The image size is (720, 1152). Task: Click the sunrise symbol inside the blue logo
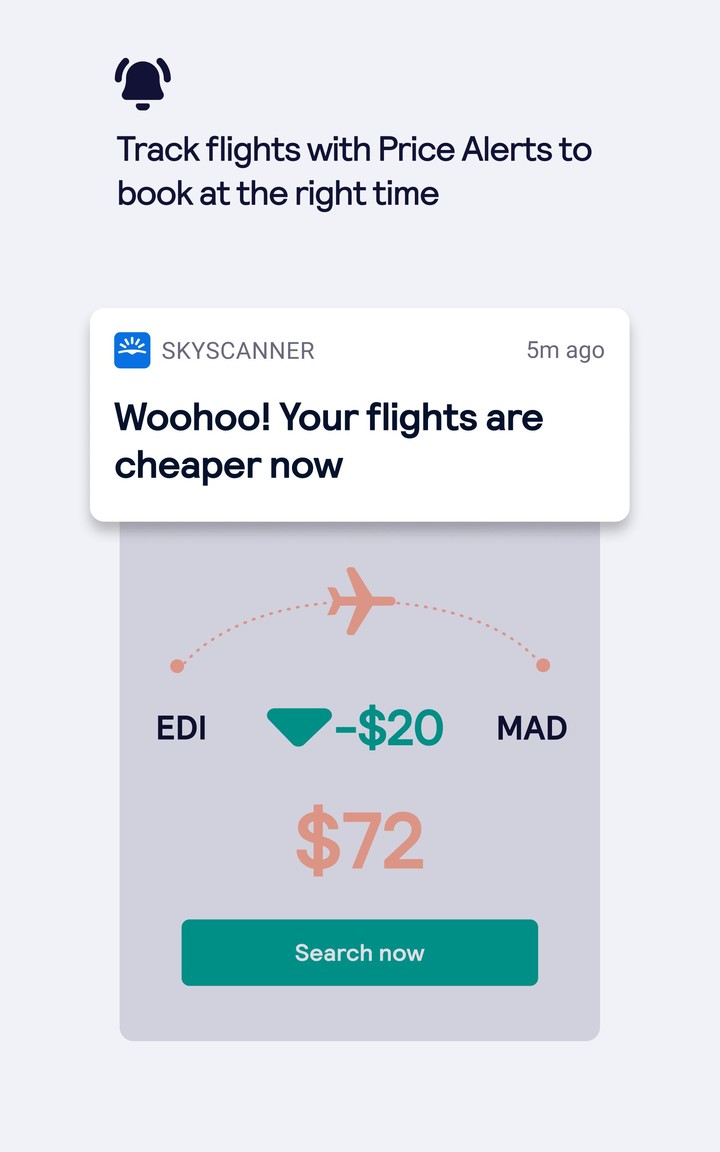click(132, 350)
